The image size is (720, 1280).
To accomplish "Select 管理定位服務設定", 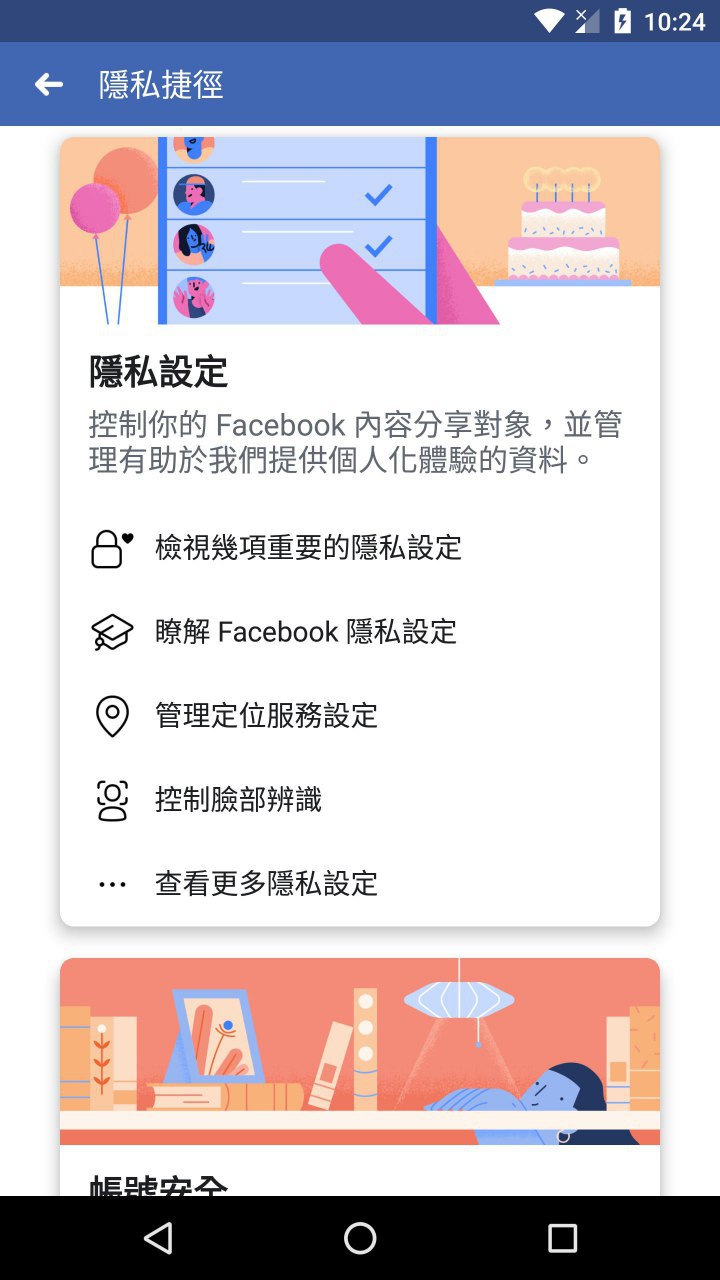I will tap(266, 716).
